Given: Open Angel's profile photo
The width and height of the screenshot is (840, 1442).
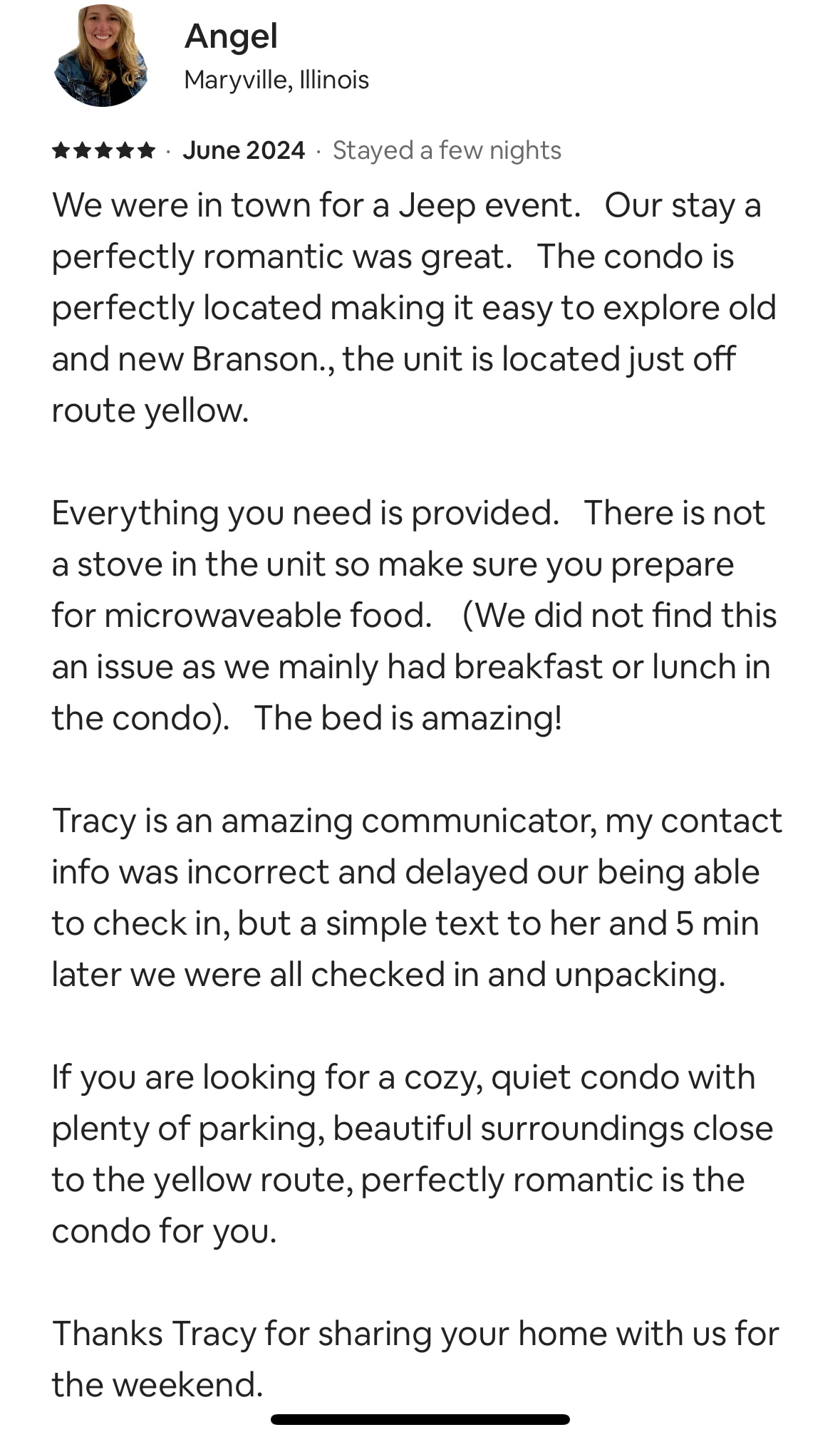Looking at the screenshot, I should pyautogui.click(x=101, y=56).
